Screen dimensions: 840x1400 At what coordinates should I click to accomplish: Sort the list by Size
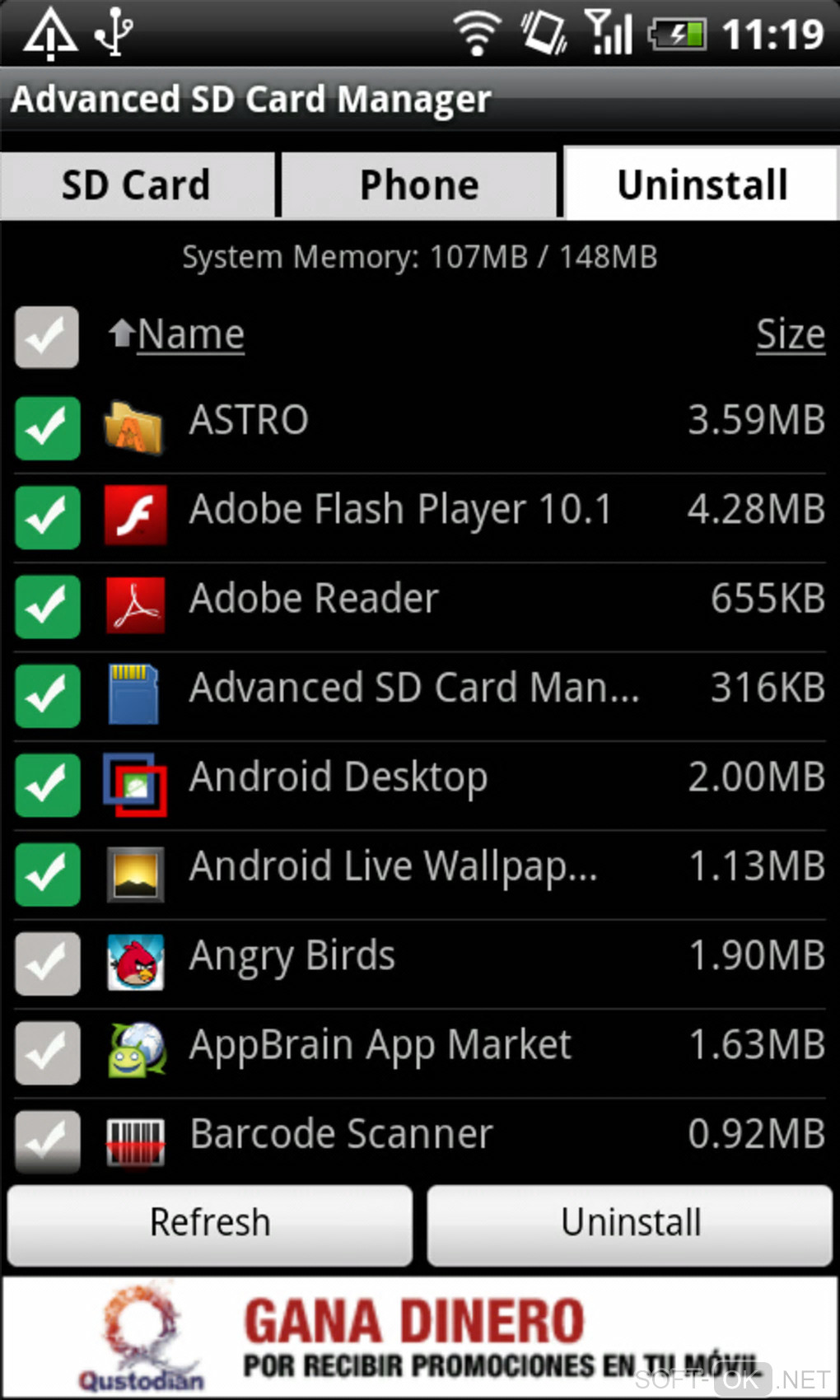pyautogui.click(x=790, y=334)
